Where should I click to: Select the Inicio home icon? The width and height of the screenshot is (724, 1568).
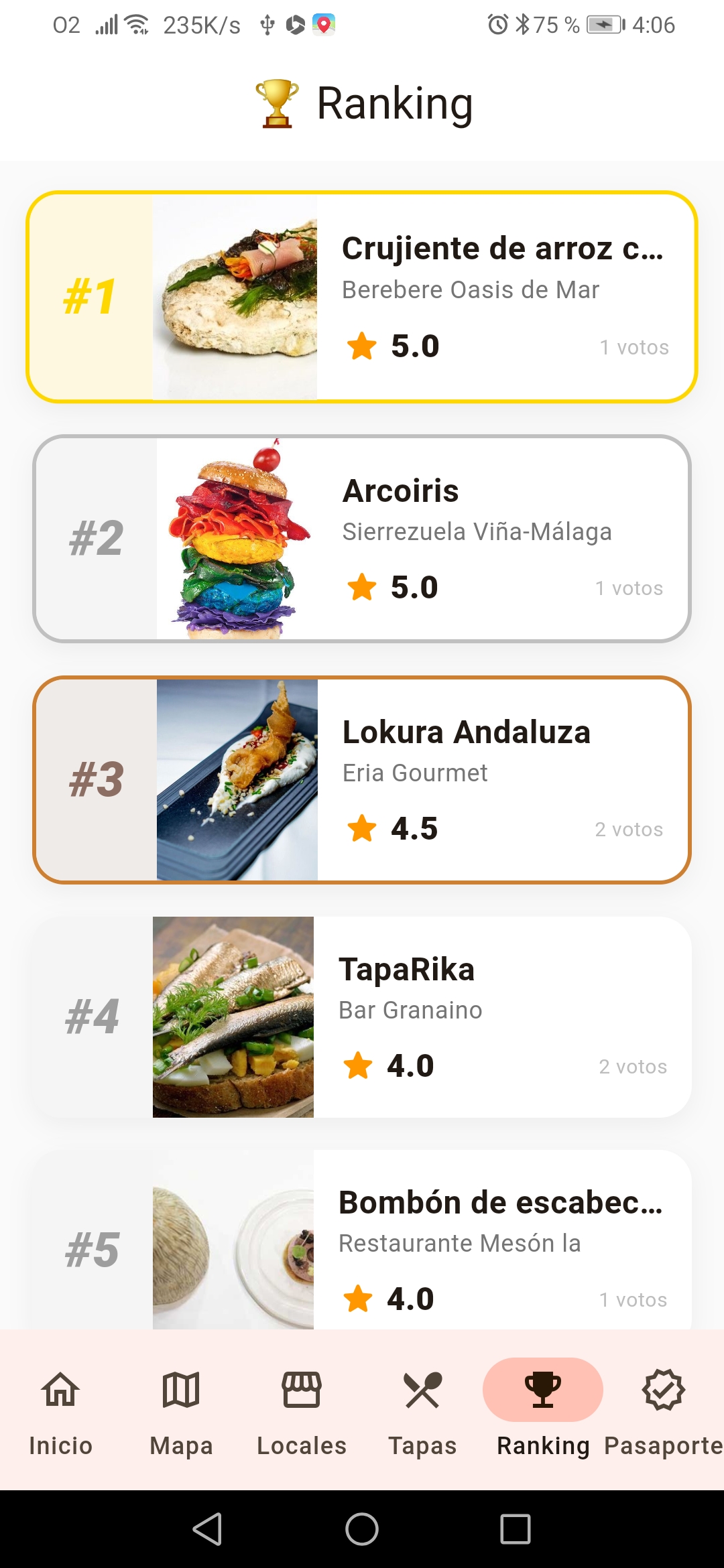59,1390
